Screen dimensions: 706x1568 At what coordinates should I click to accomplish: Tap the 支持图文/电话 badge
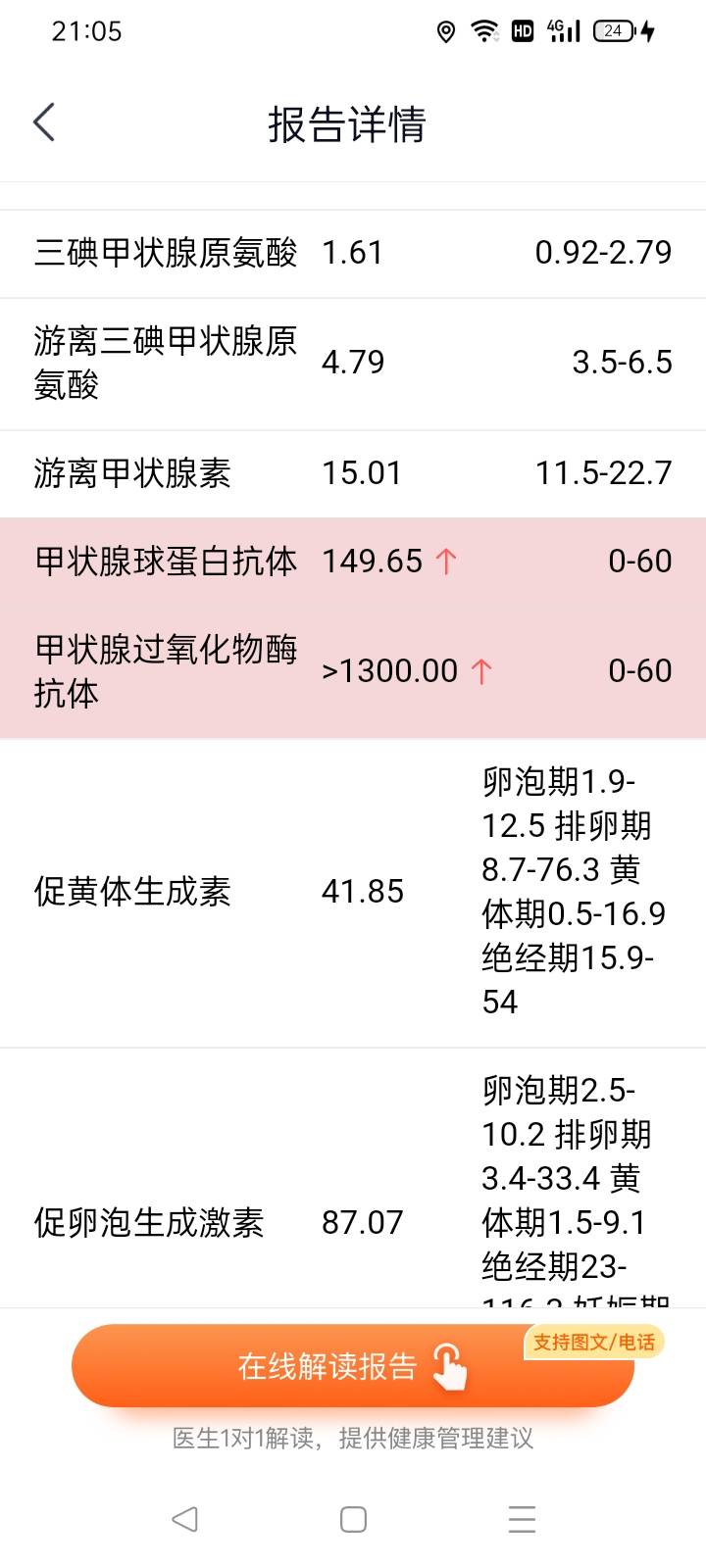click(x=594, y=1342)
